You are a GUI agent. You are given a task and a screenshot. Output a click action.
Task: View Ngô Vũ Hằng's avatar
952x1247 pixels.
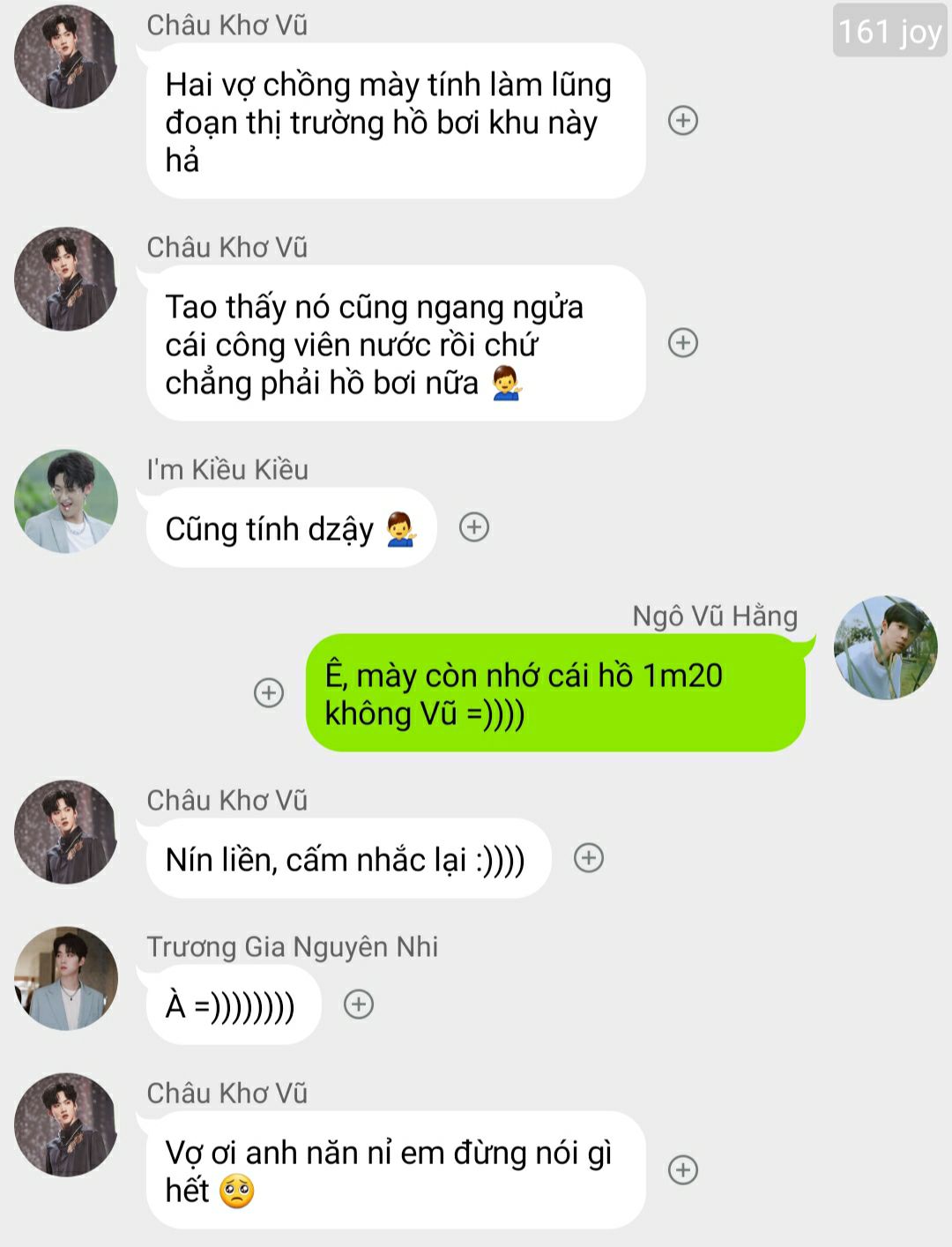pos(885,647)
